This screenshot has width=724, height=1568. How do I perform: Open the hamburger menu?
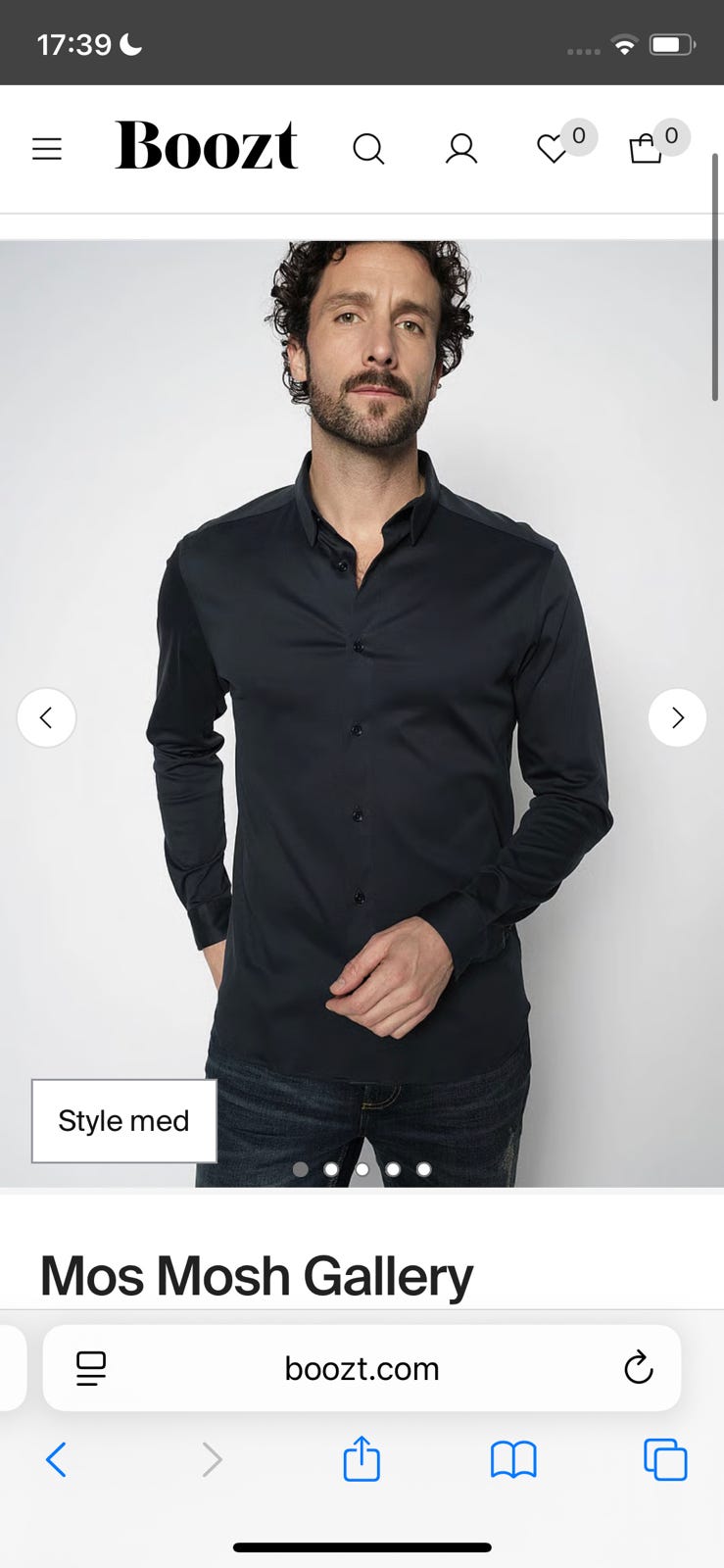(47, 149)
